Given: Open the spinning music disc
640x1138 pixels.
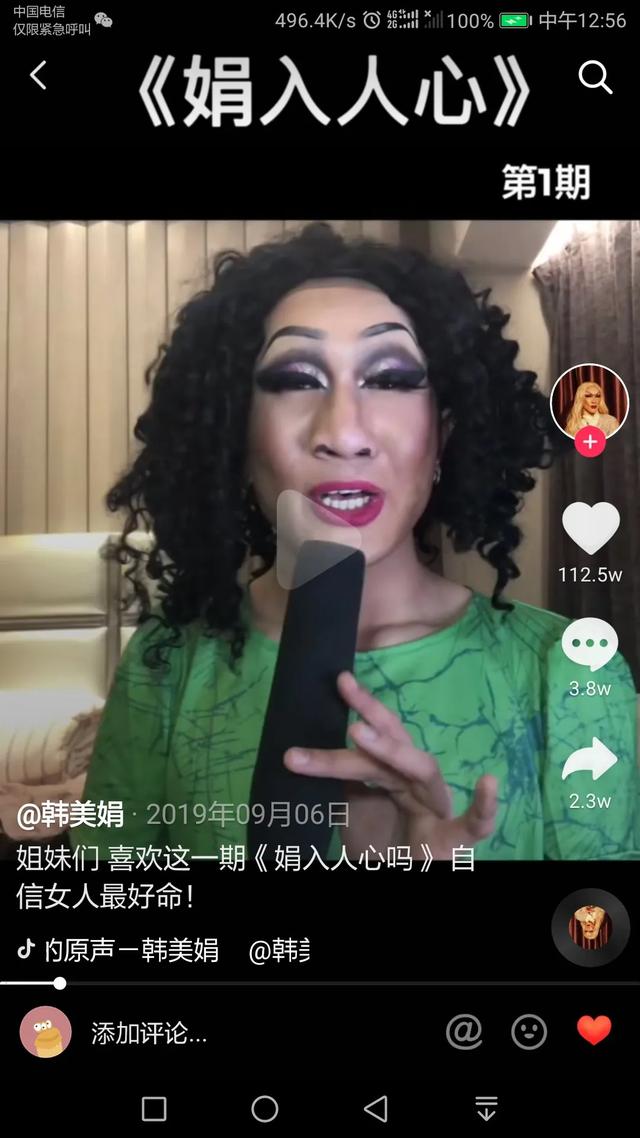Looking at the screenshot, I should pyautogui.click(x=590, y=927).
